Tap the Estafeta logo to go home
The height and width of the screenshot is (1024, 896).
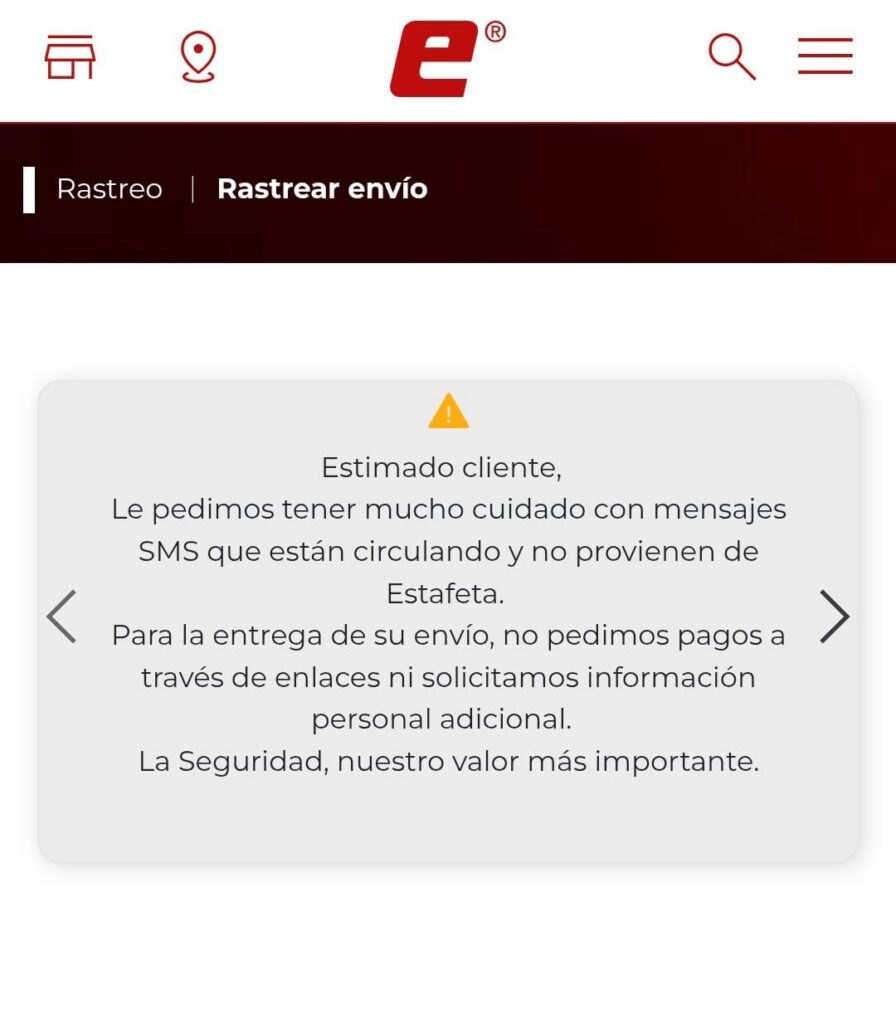[x=440, y=58]
